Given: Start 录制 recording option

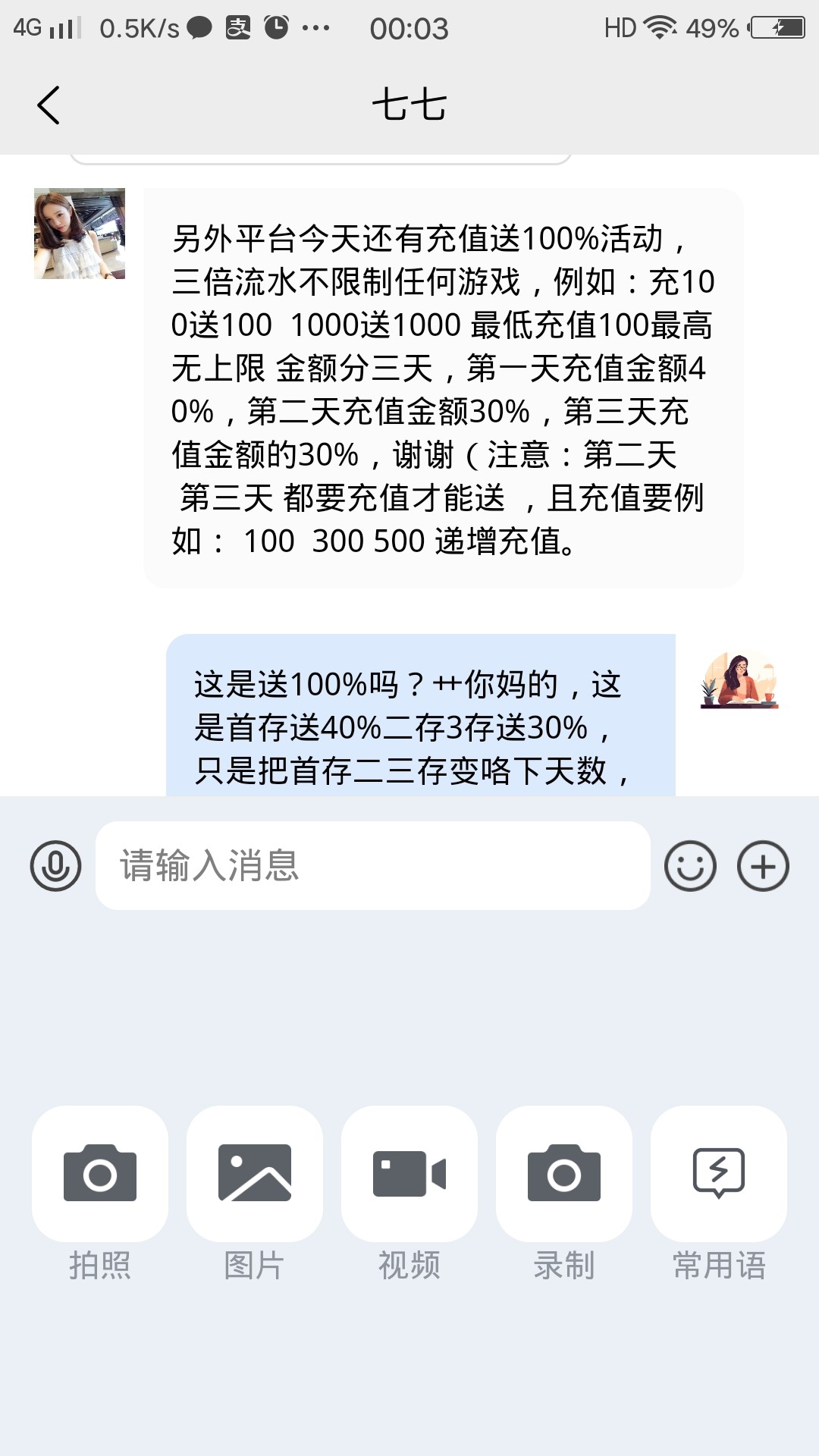Looking at the screenshot, I should [564, 1173].
